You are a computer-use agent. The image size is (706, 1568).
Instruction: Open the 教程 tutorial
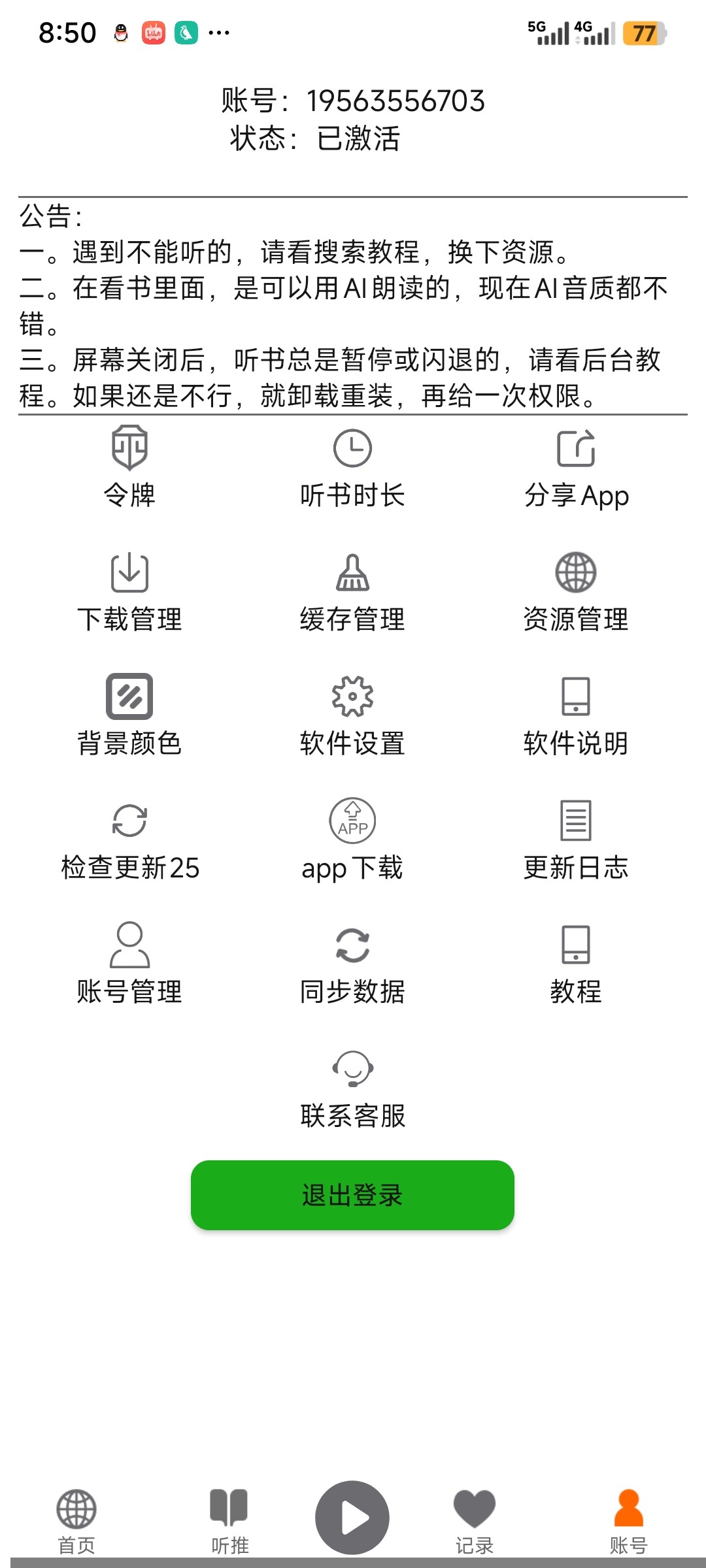[576, 964]
